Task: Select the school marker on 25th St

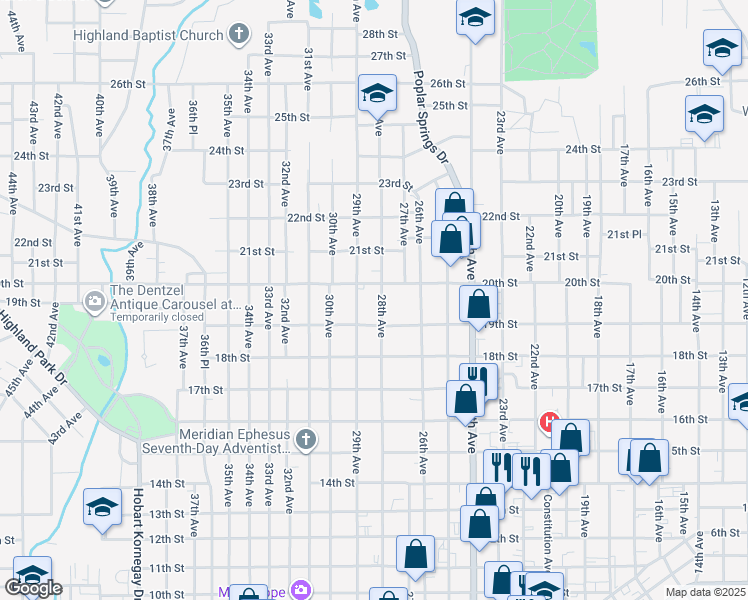Action: coord(376,96)
